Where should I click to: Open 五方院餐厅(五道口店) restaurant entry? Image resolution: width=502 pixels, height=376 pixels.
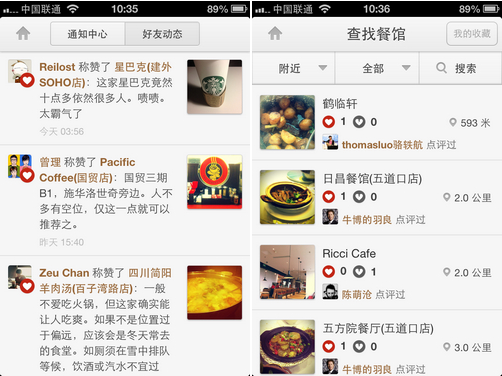point(377,345)
